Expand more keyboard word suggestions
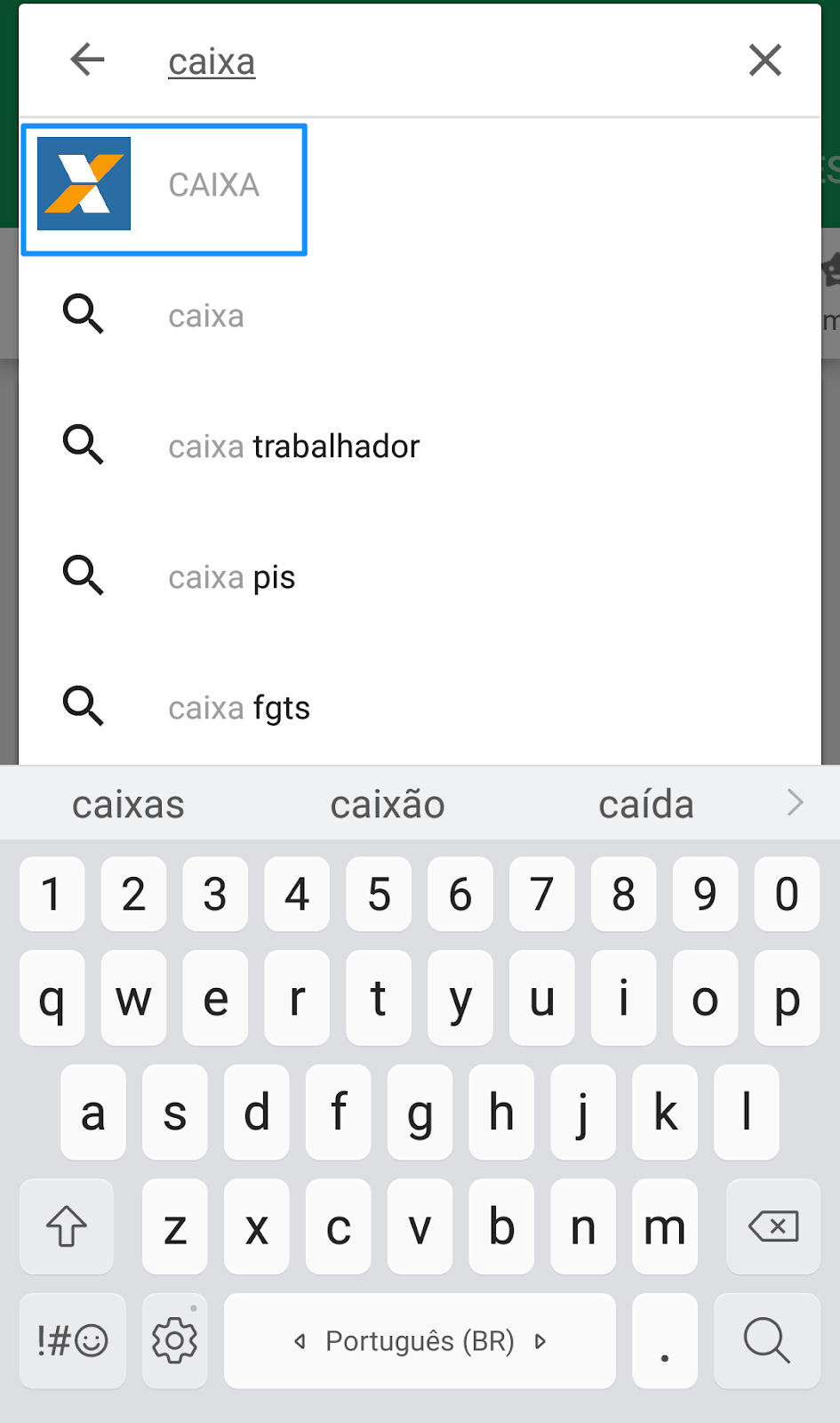840x1423 pixels. click(x=795, y=802)
